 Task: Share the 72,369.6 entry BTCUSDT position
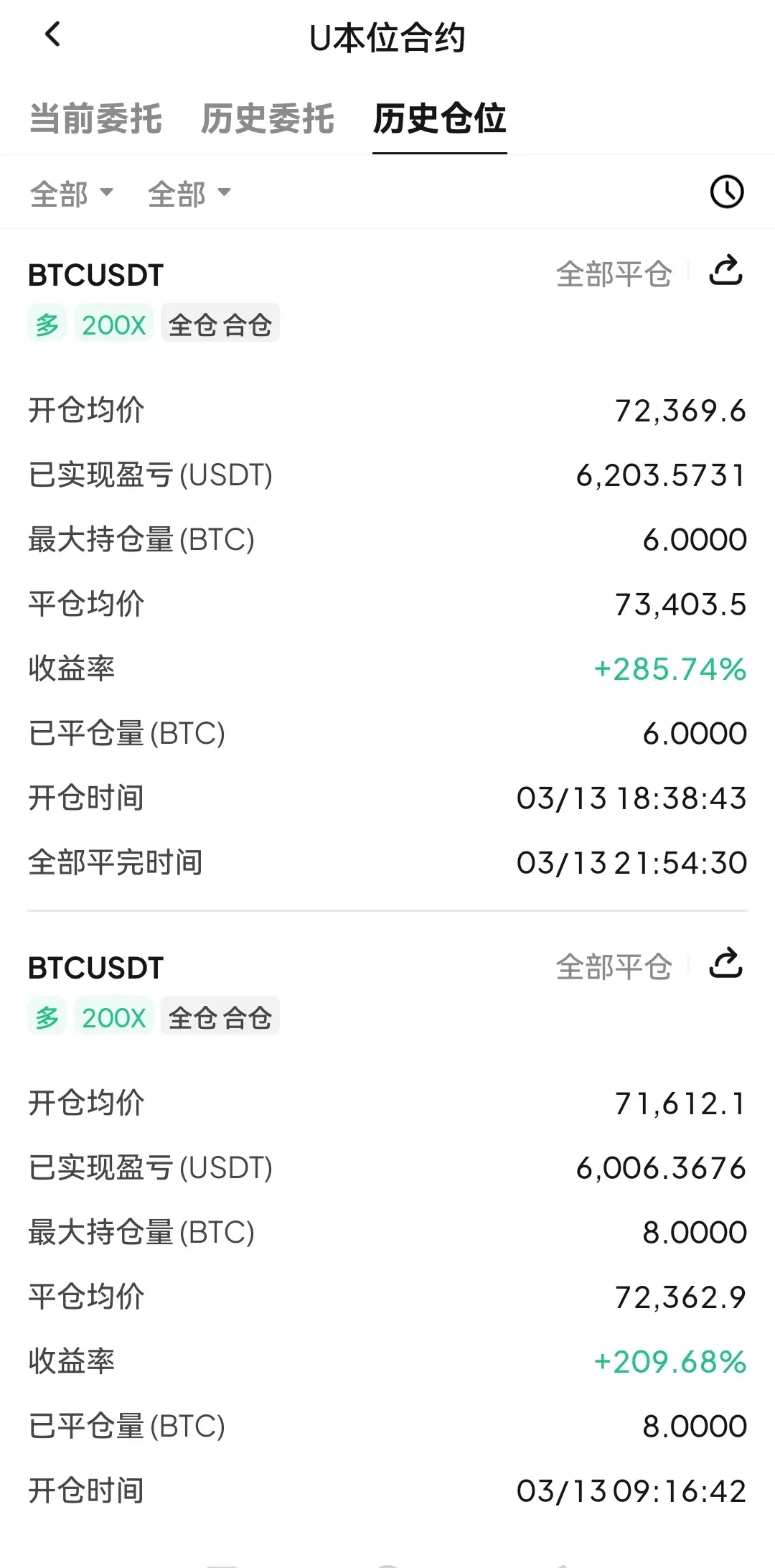725,271
